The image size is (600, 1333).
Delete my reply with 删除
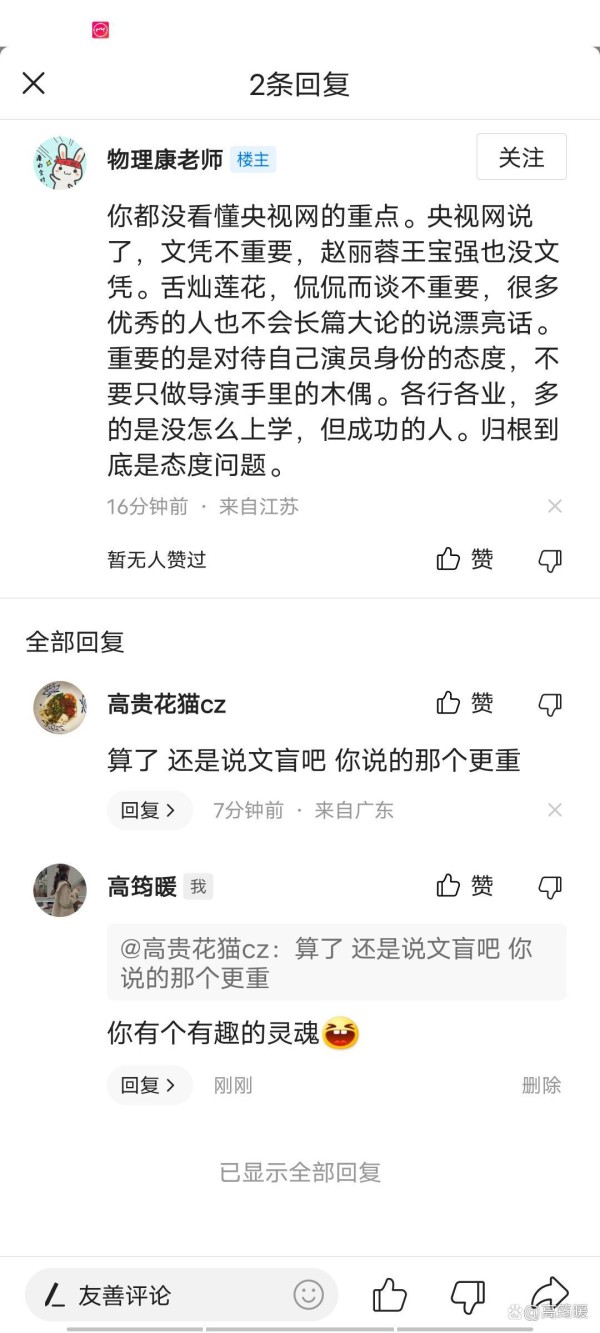pos(541,1085)
